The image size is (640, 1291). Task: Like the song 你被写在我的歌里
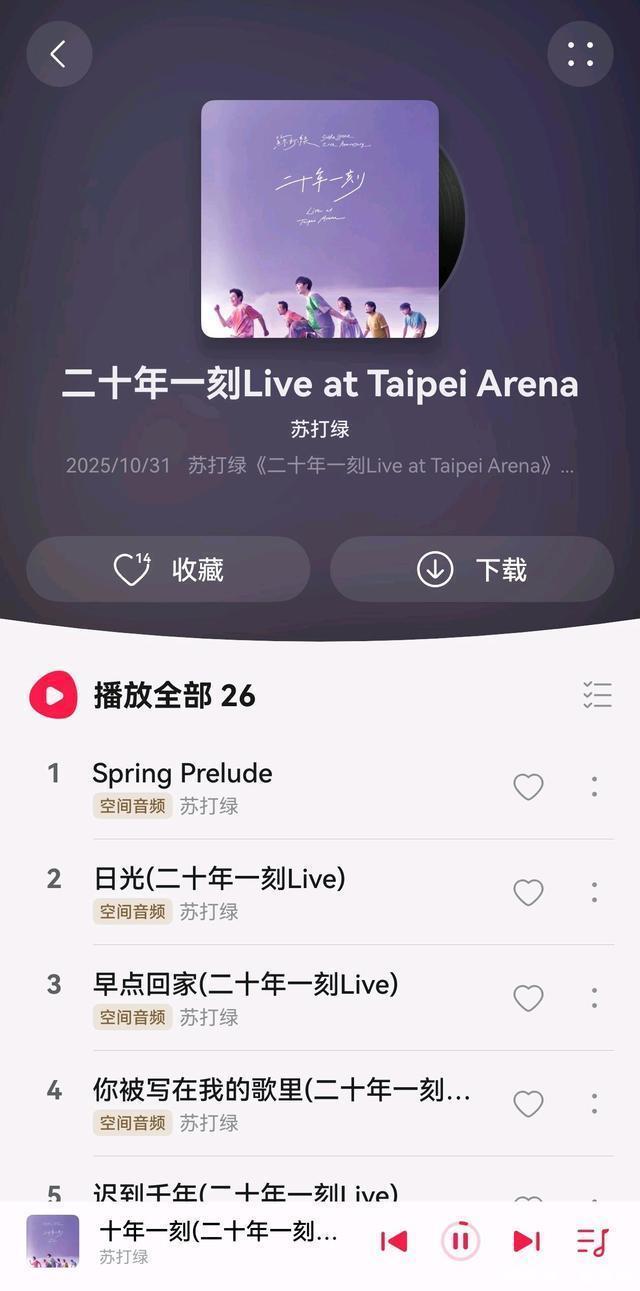pyautogui.click(x=528, y=1104)
